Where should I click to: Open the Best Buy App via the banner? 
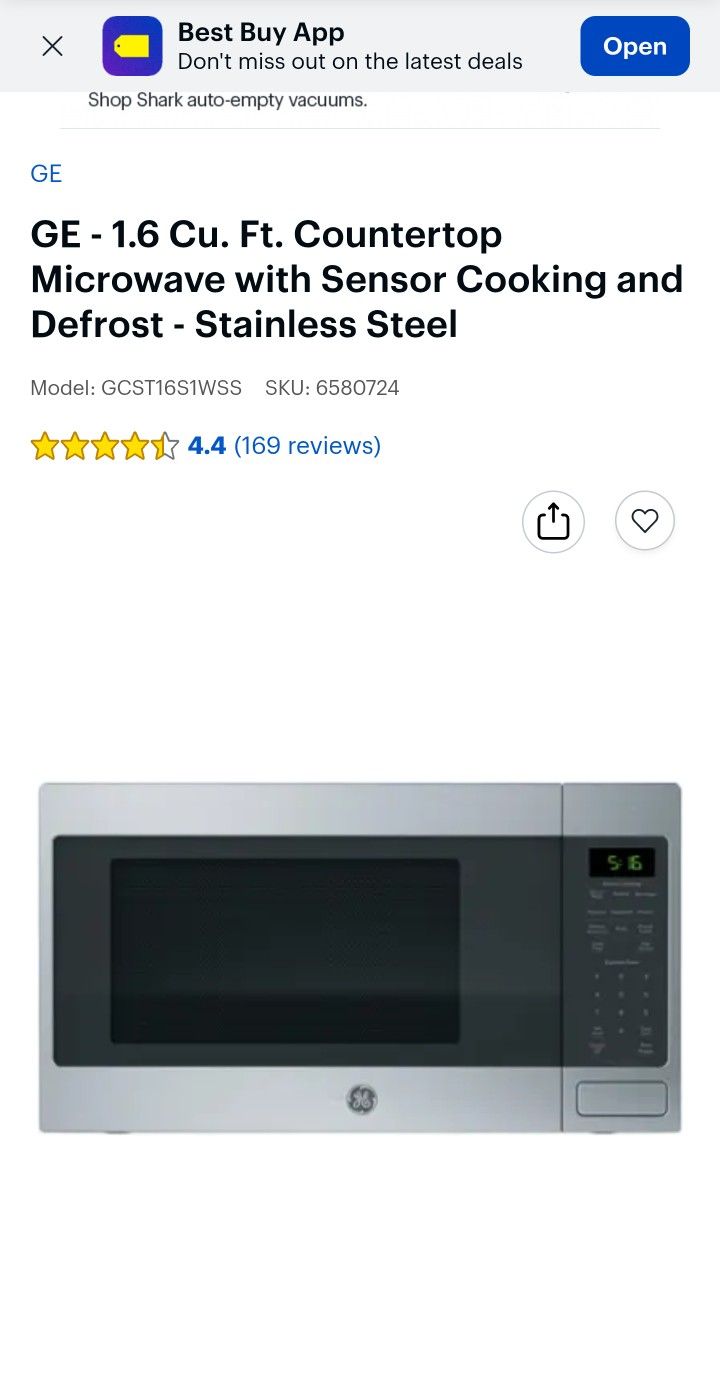point(635,46)
